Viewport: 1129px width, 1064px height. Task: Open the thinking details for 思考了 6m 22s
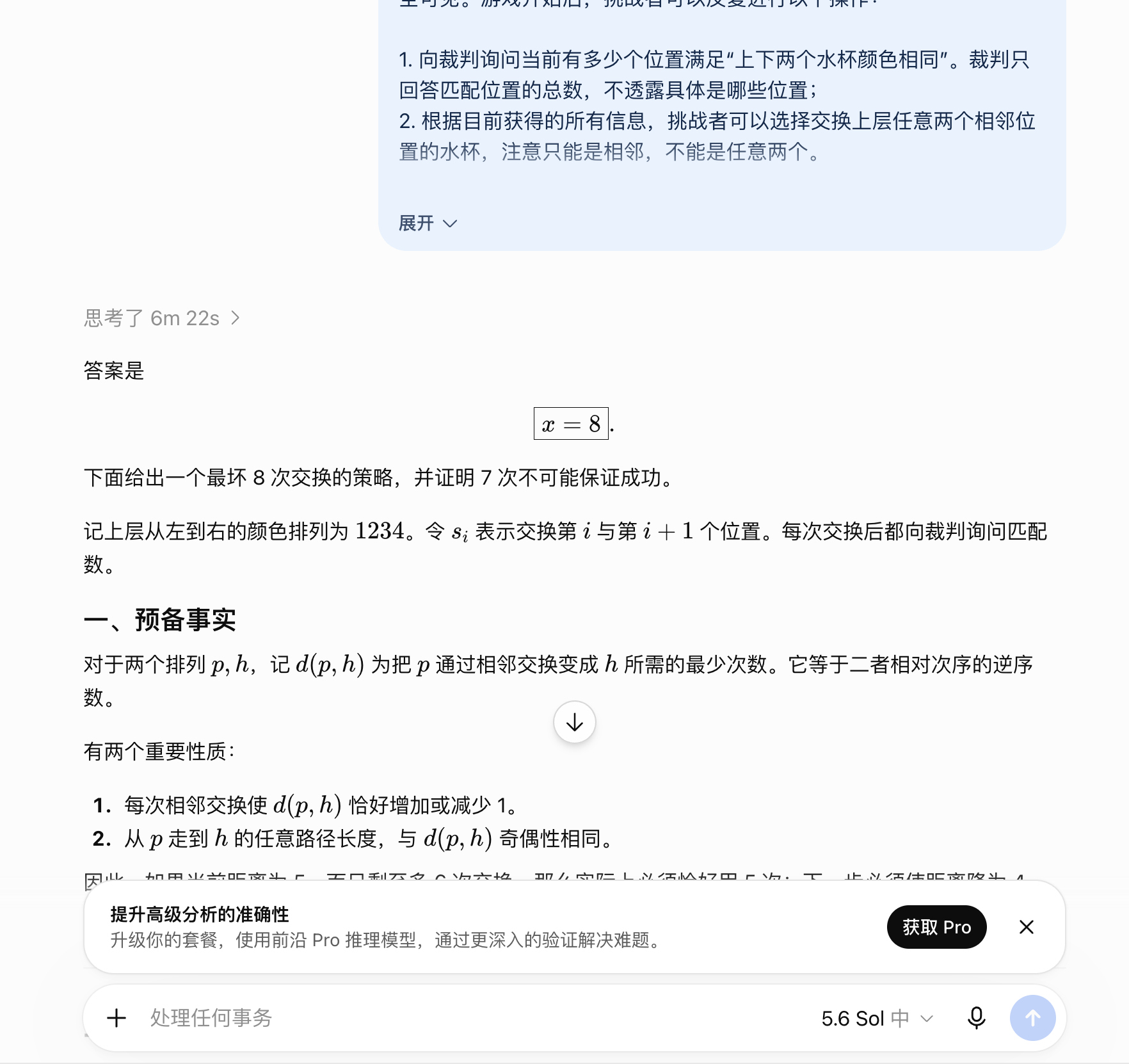pyautogui.click(x=162, y=318)
